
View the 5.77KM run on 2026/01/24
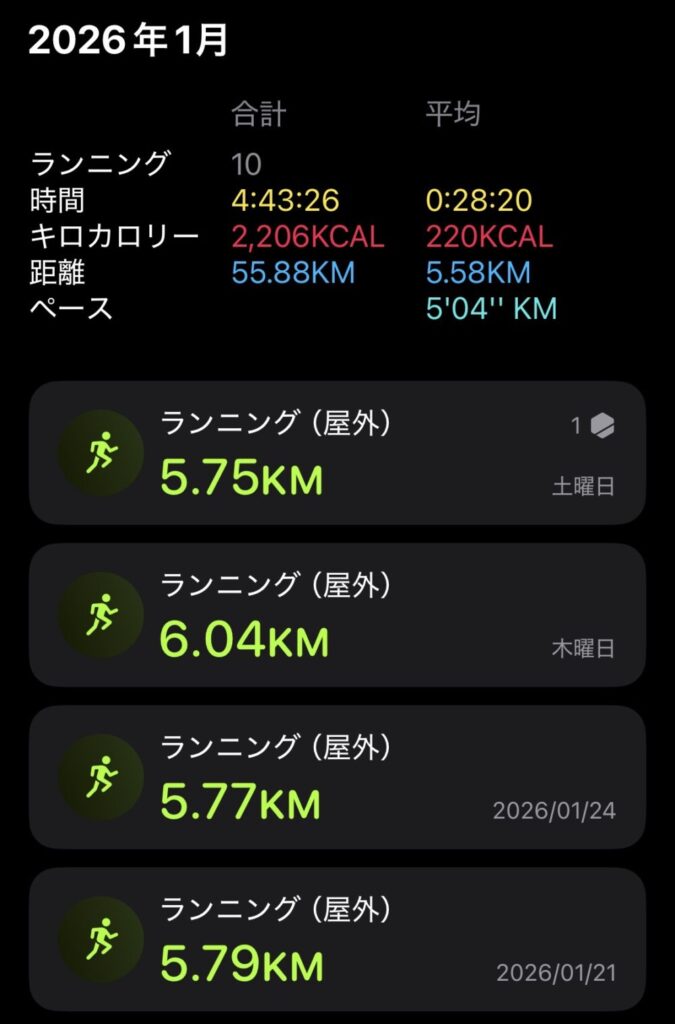coord(337,777)
